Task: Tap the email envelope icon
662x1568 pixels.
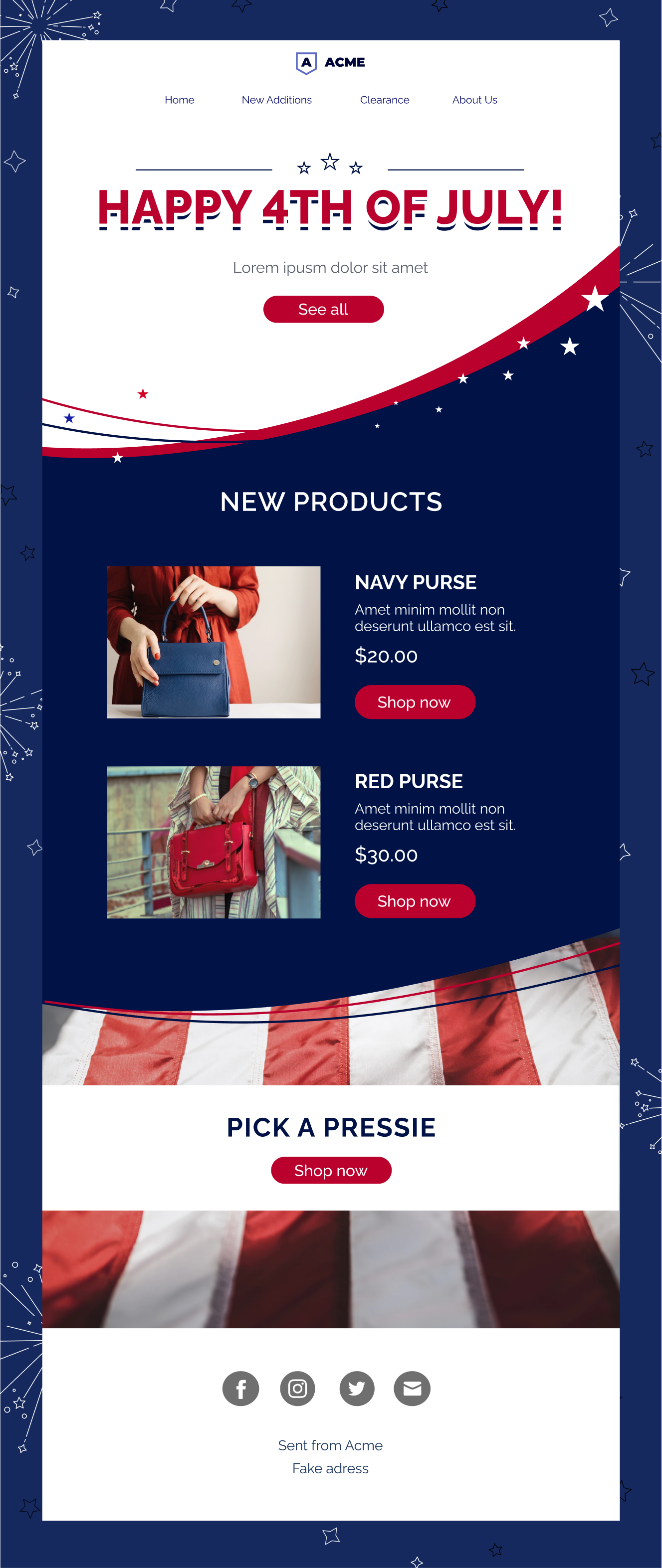Action: (412, 1389)
